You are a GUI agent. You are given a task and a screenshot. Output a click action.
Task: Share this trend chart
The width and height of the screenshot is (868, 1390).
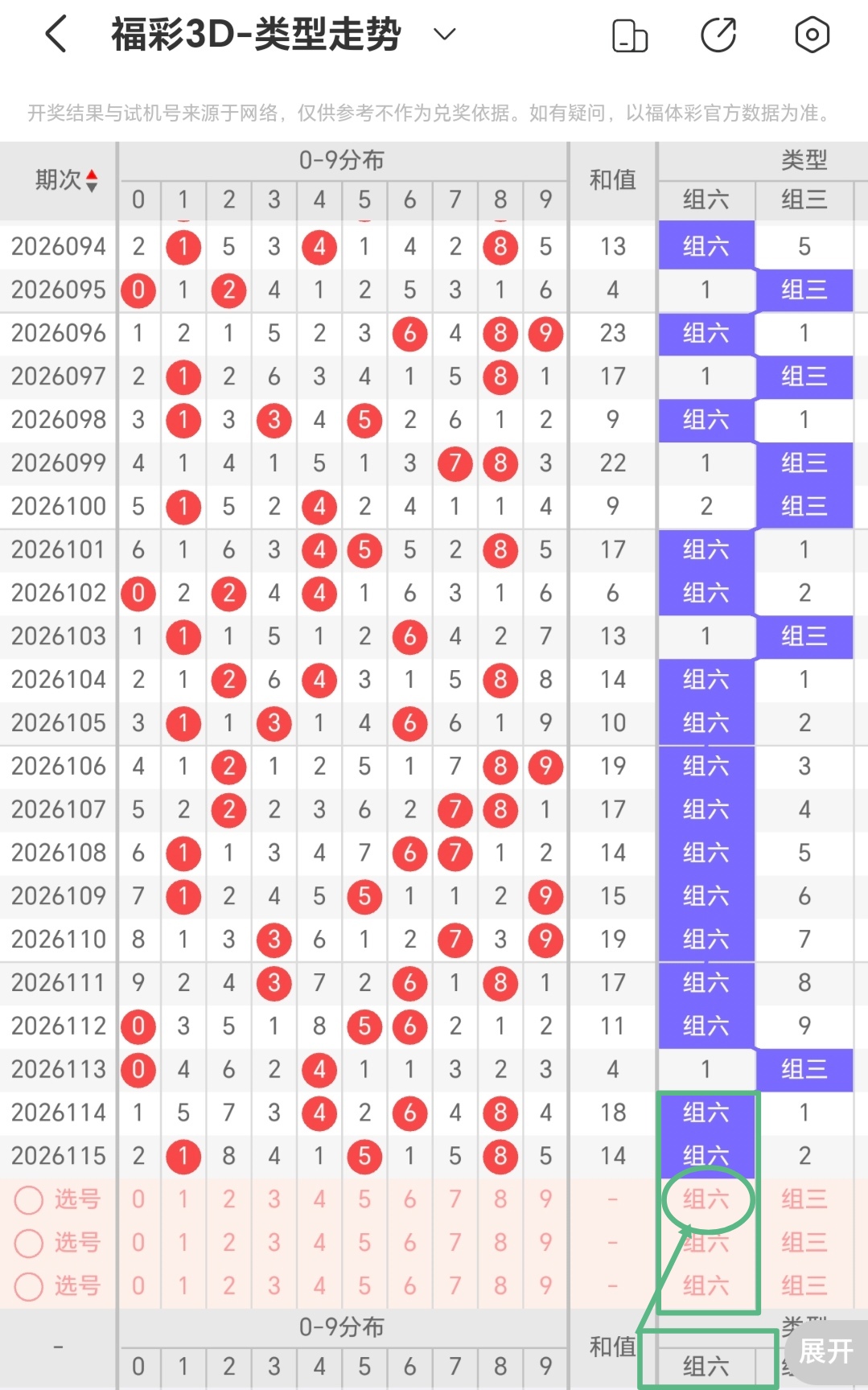click(718, 35)
